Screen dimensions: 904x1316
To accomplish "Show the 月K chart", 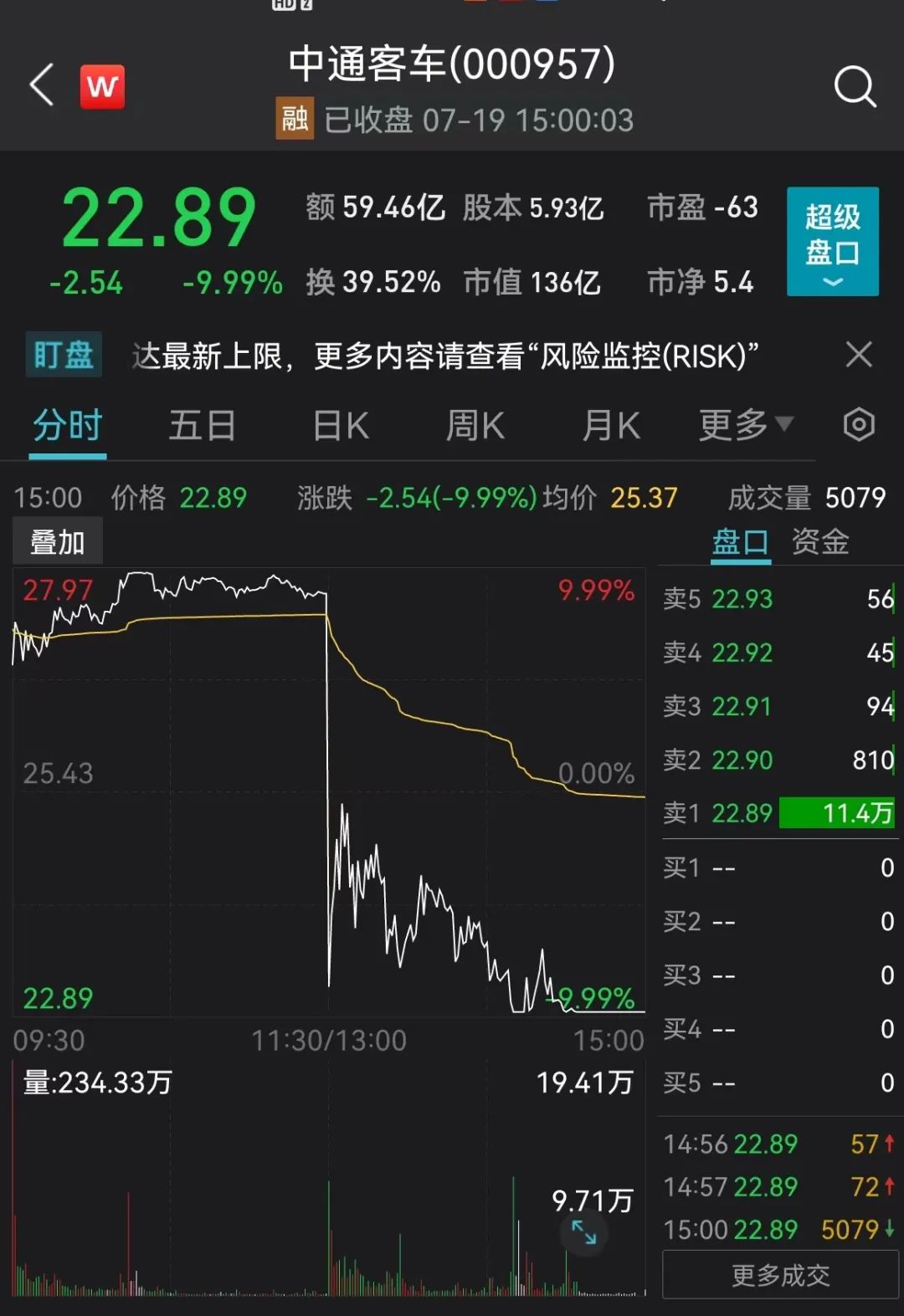I will tap(611, 426).
